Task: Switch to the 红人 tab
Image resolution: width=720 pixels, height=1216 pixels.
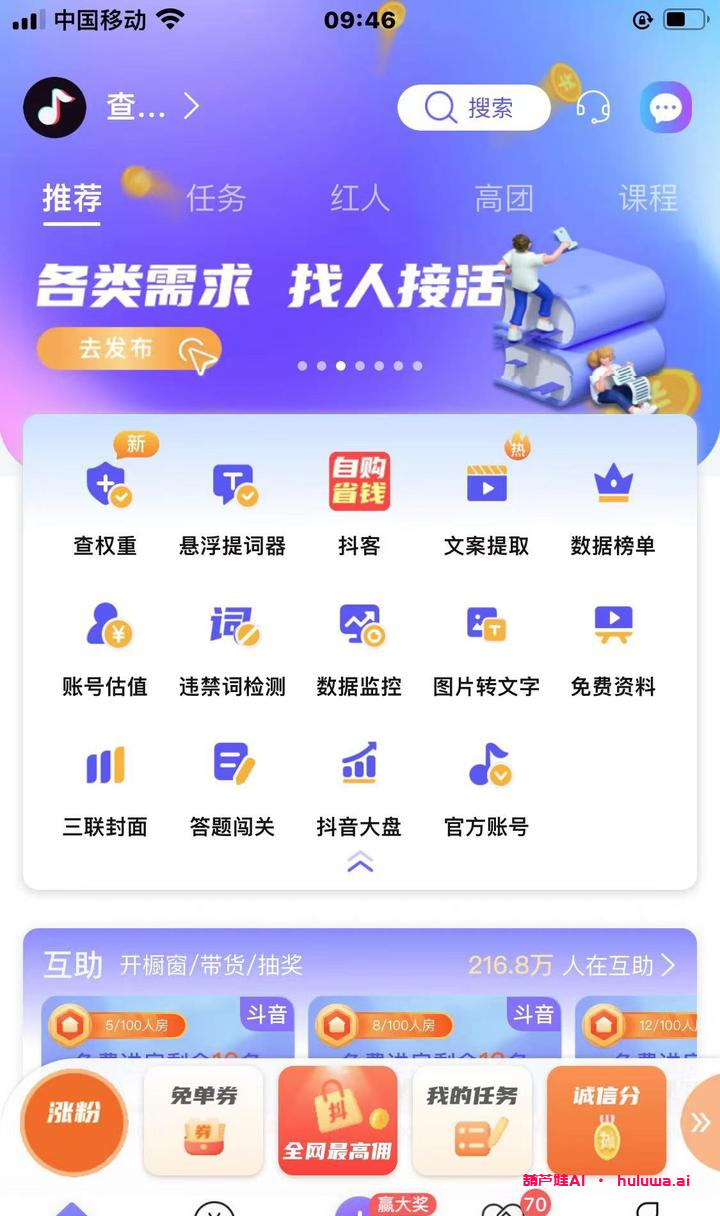Action: [359, 200]
